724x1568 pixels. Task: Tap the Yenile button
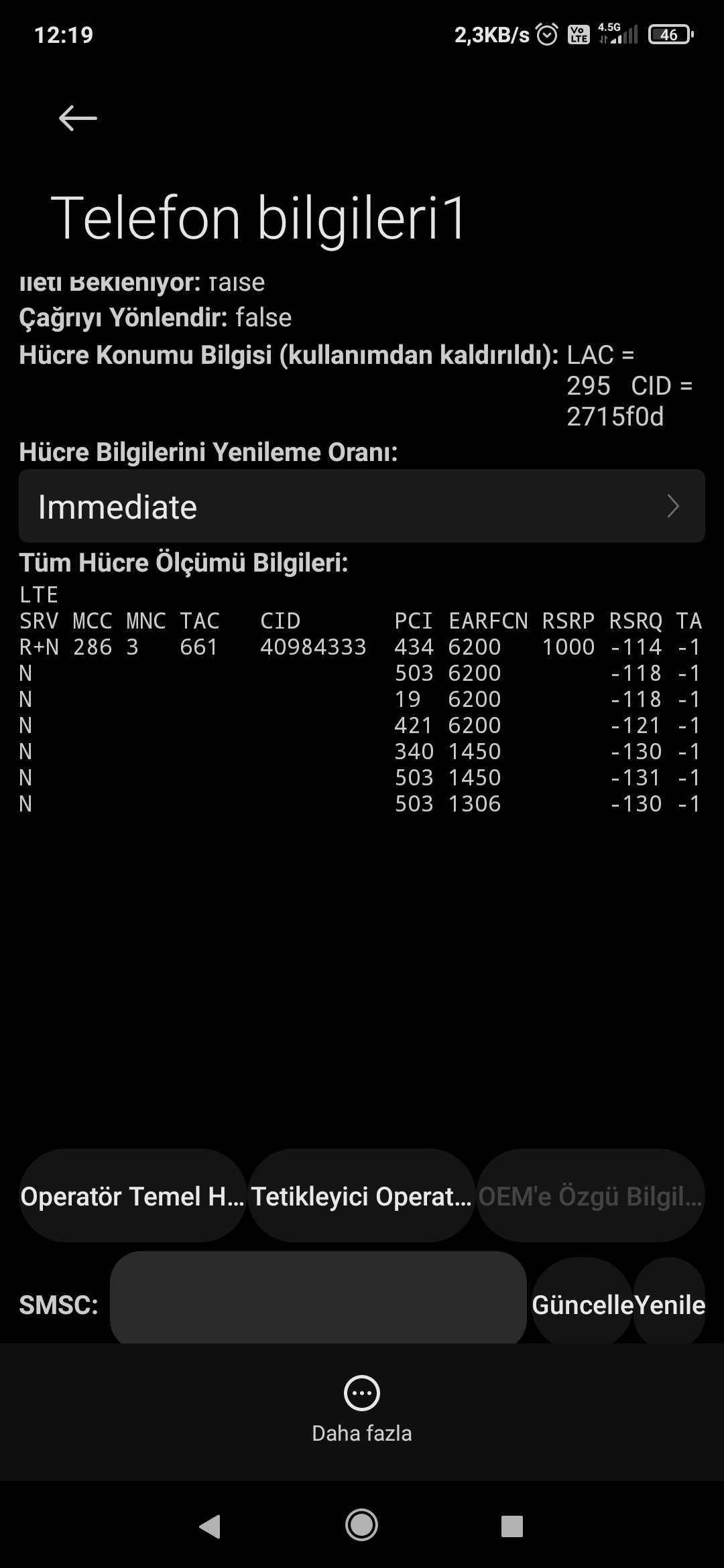coord(670,1304)
